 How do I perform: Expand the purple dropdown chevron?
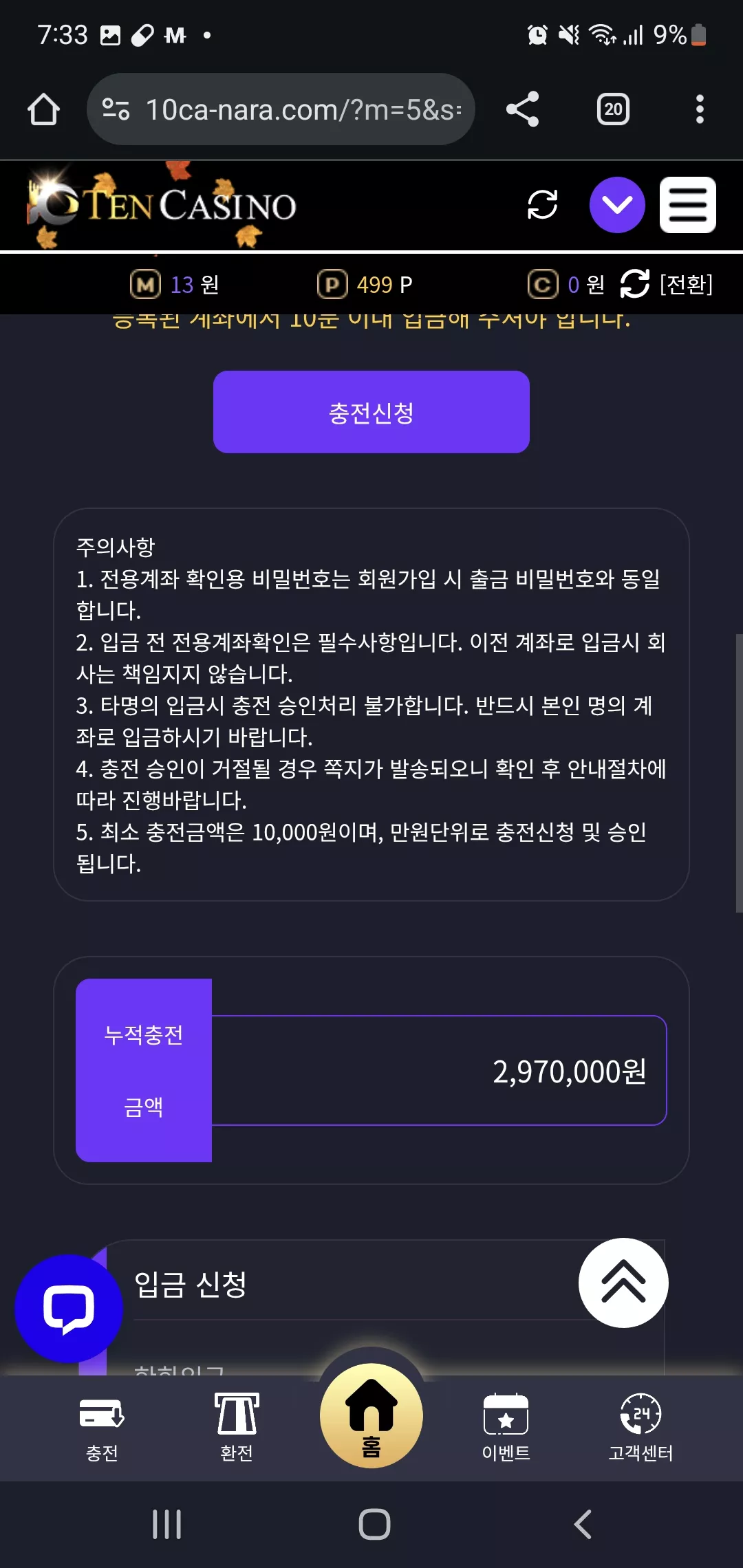pos(617,205)
